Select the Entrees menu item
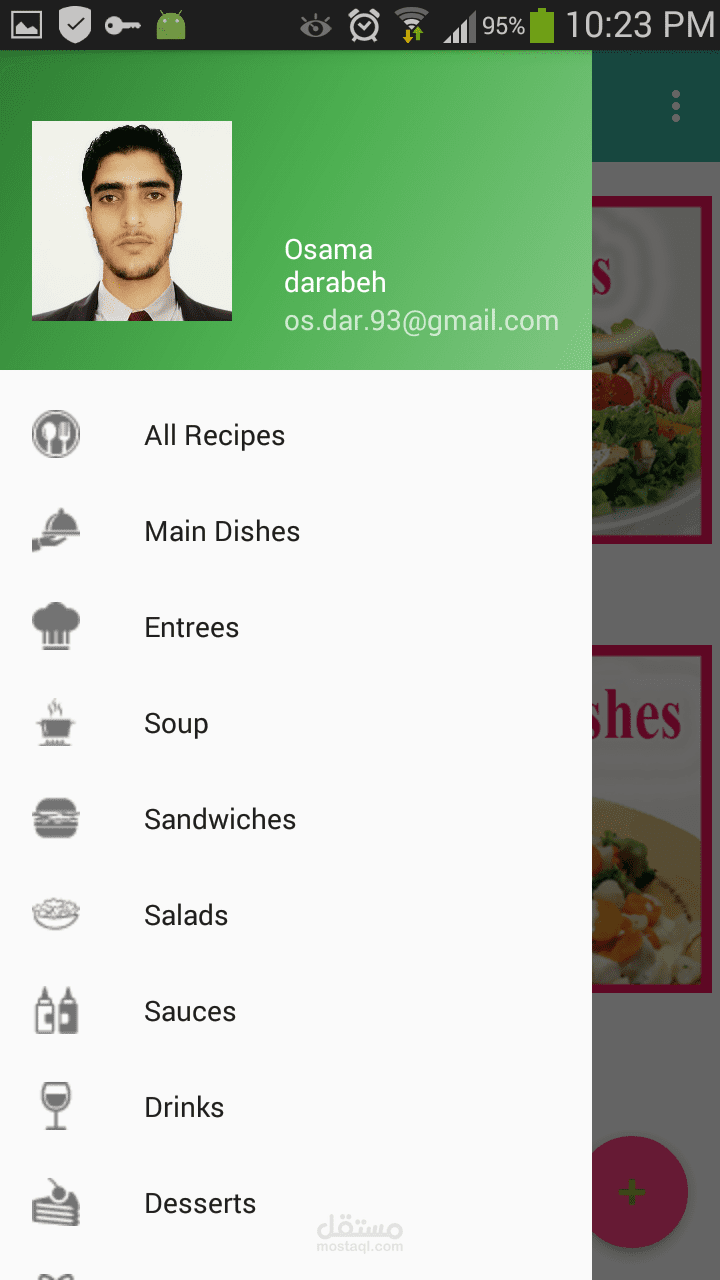The width and height of the screenshot is (720, 1280). click(x=192, y=628)
